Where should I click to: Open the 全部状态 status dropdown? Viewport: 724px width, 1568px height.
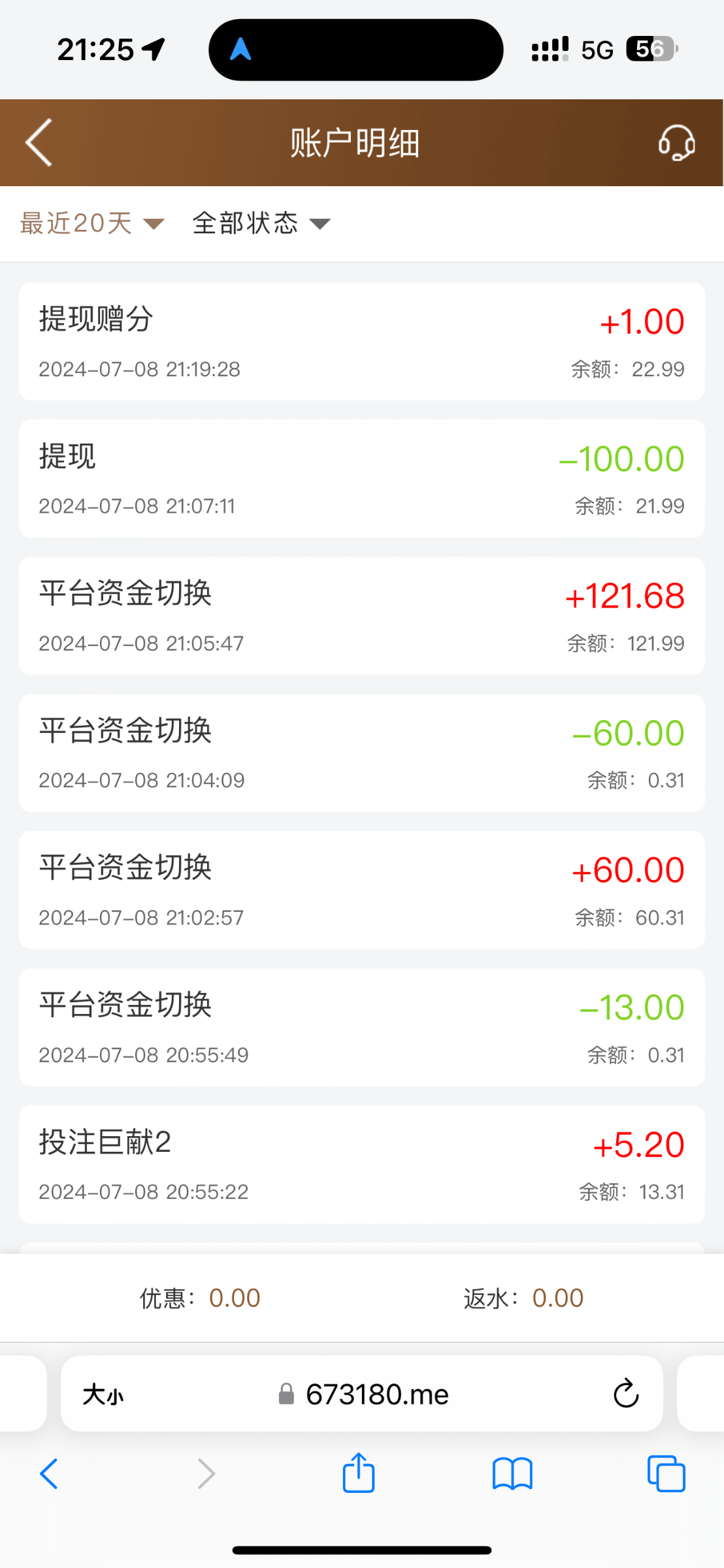261,223
